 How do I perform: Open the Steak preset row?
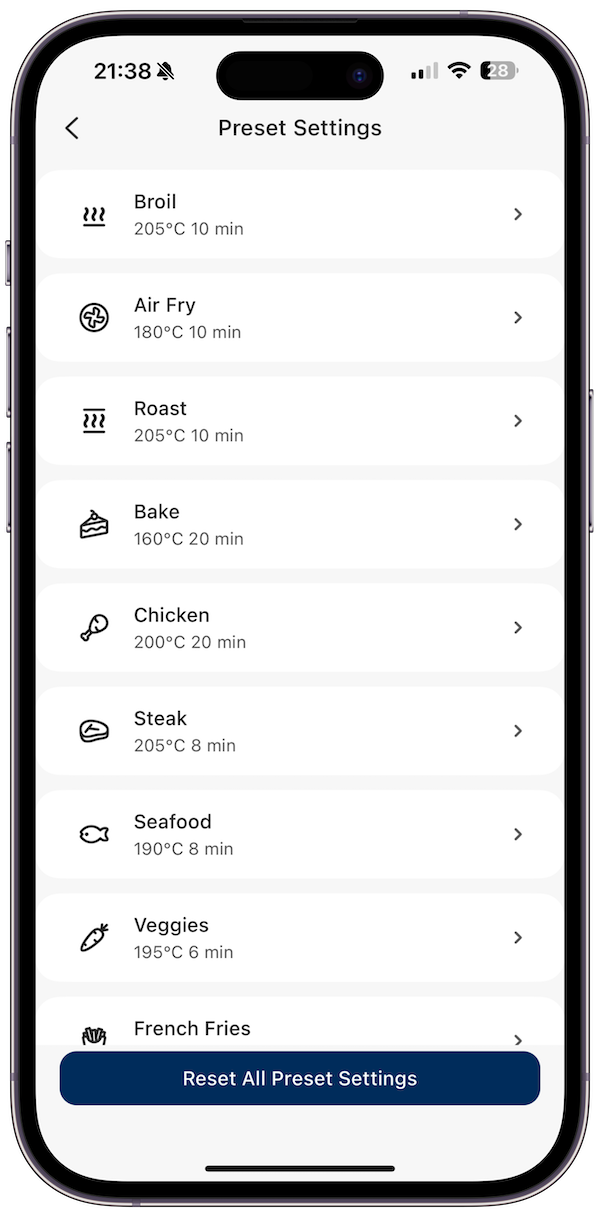pyautogui.click(x=300, y=731)
